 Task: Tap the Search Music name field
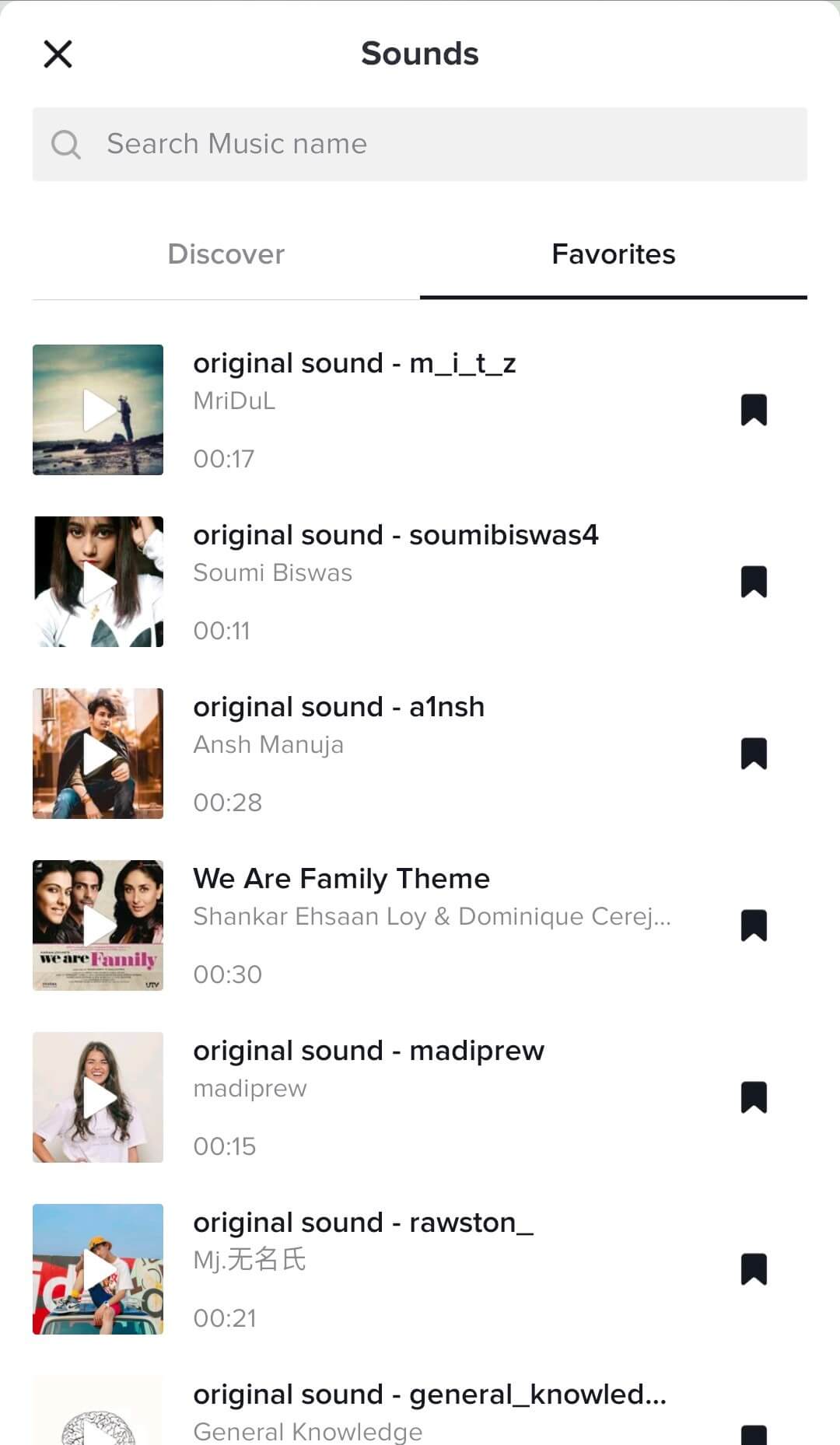click(x=420, y=145)
